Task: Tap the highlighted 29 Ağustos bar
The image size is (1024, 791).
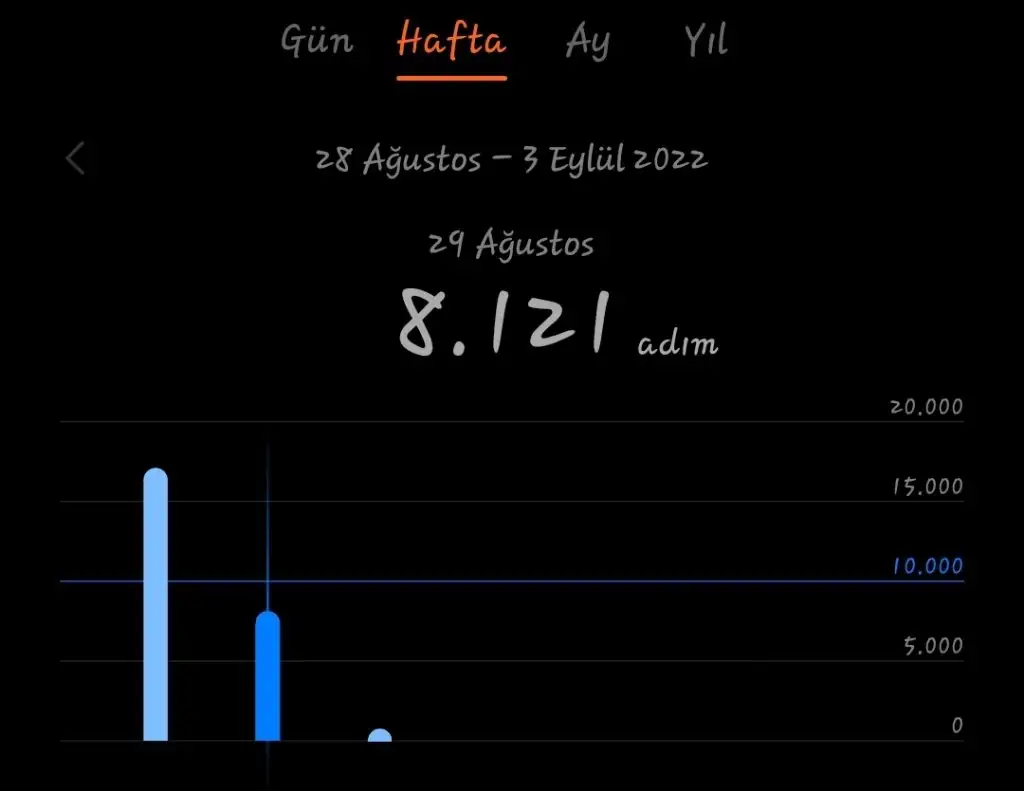Action: (x=267, y=676)
